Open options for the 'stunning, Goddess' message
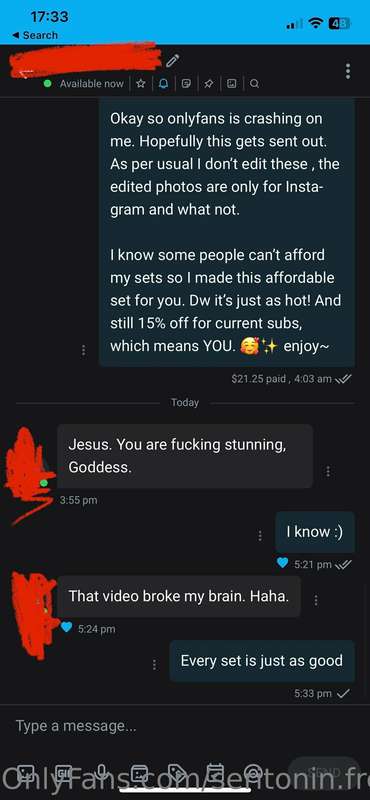The width and height of the screenshot is (370, 800). point(328,471)
